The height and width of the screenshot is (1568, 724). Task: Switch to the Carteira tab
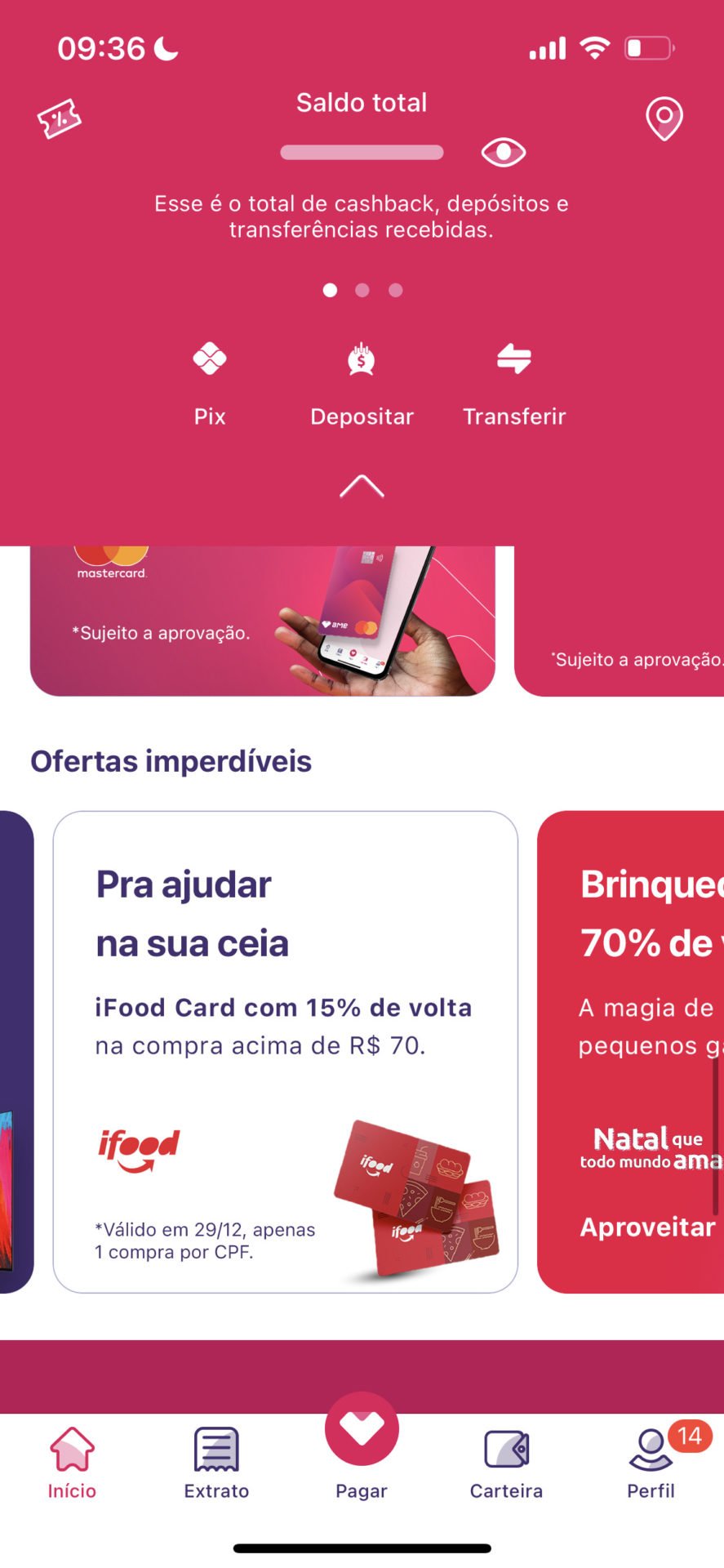(506, 1463)
